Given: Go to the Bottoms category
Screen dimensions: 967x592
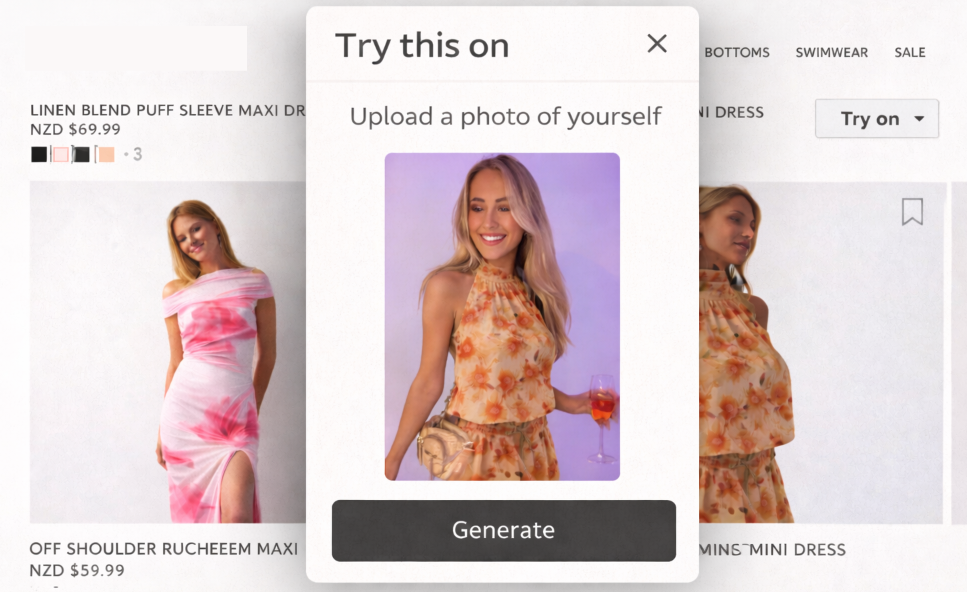Looking at the screenshot, I should pos(737,52).
